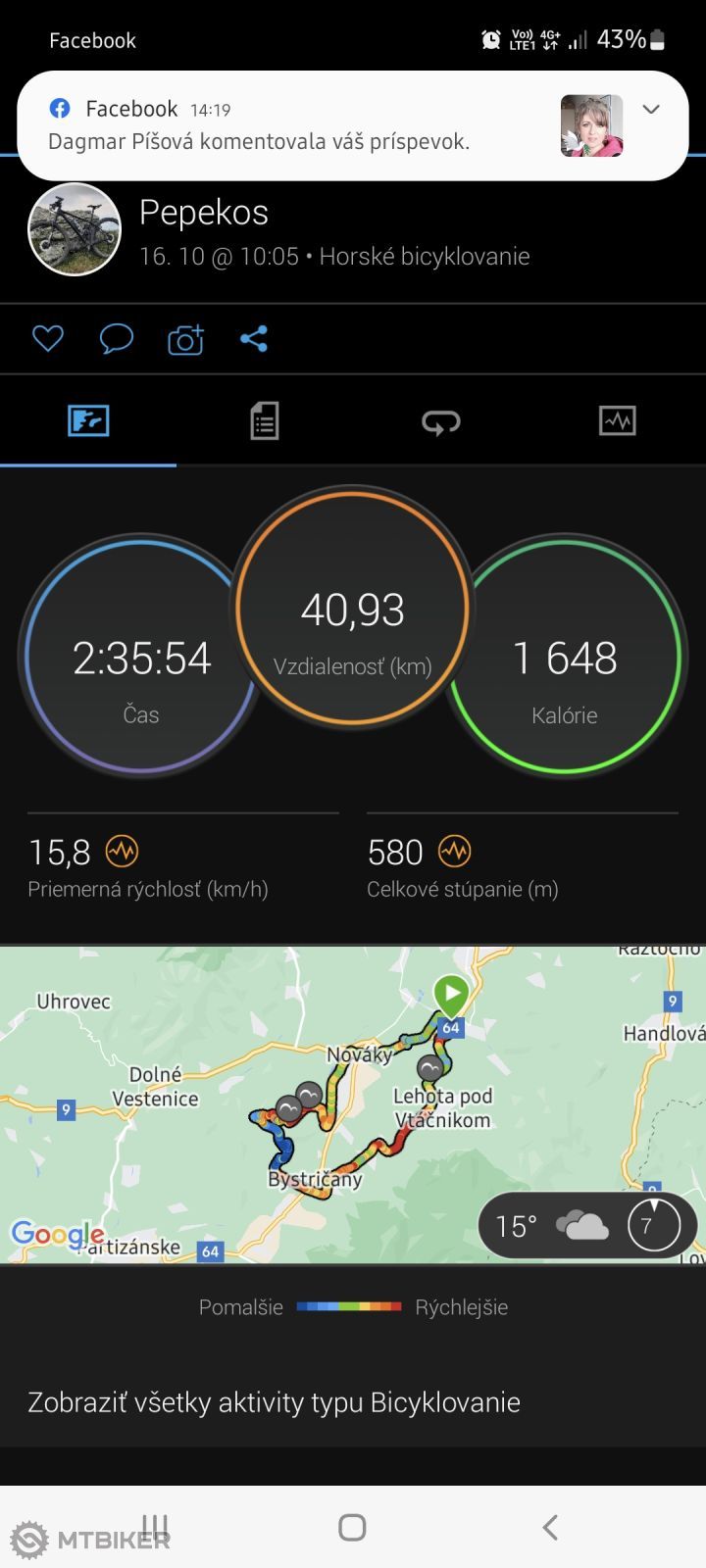The width and height of the screenshot is (706, 1568).
Task: Switch to the activity details list tab
Action: coord(264,421)
